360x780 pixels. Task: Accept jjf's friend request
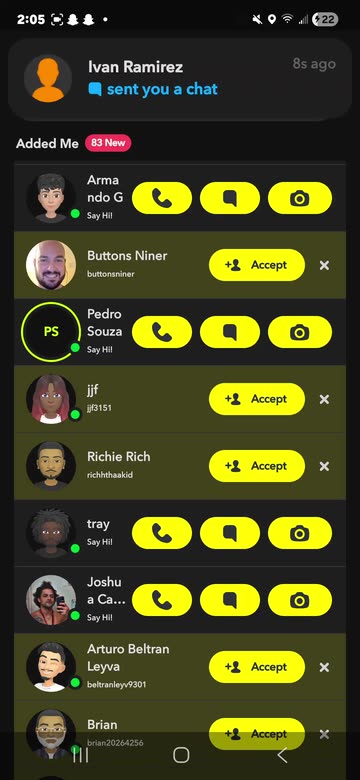point(257,399)
